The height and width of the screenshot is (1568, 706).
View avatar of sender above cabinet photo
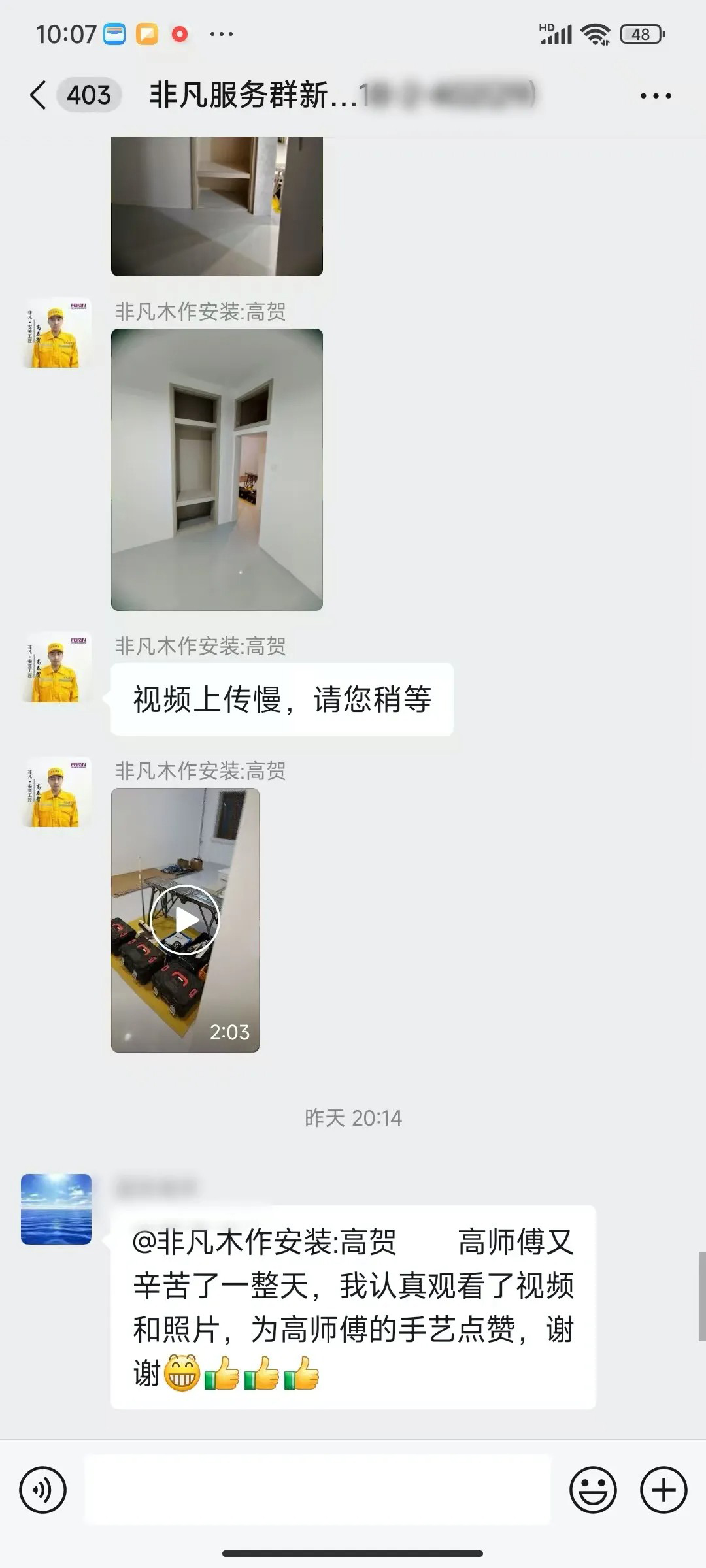[x=56, y=333]
